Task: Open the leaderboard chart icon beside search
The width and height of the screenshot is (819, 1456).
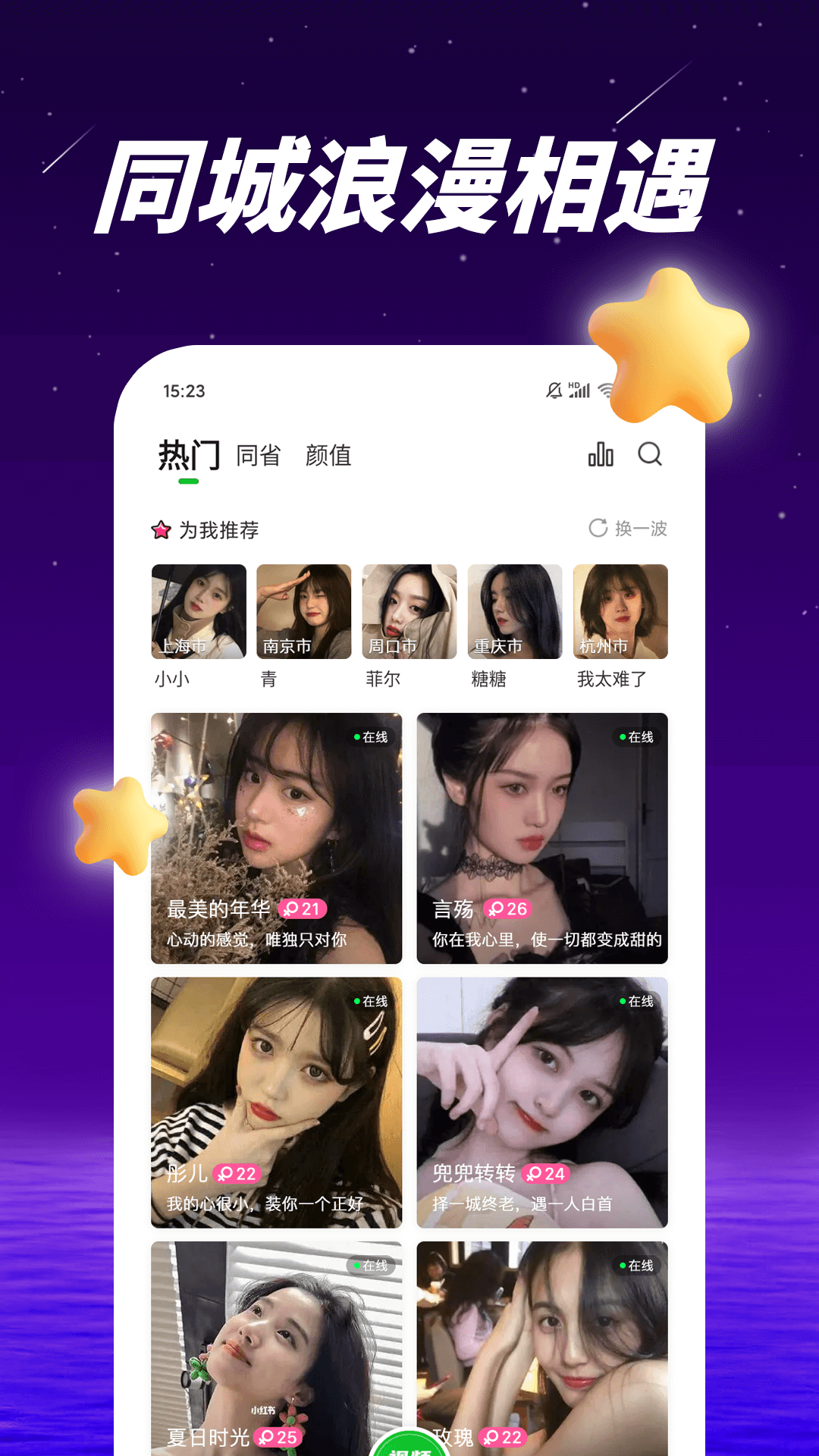Action: (599, 456)
